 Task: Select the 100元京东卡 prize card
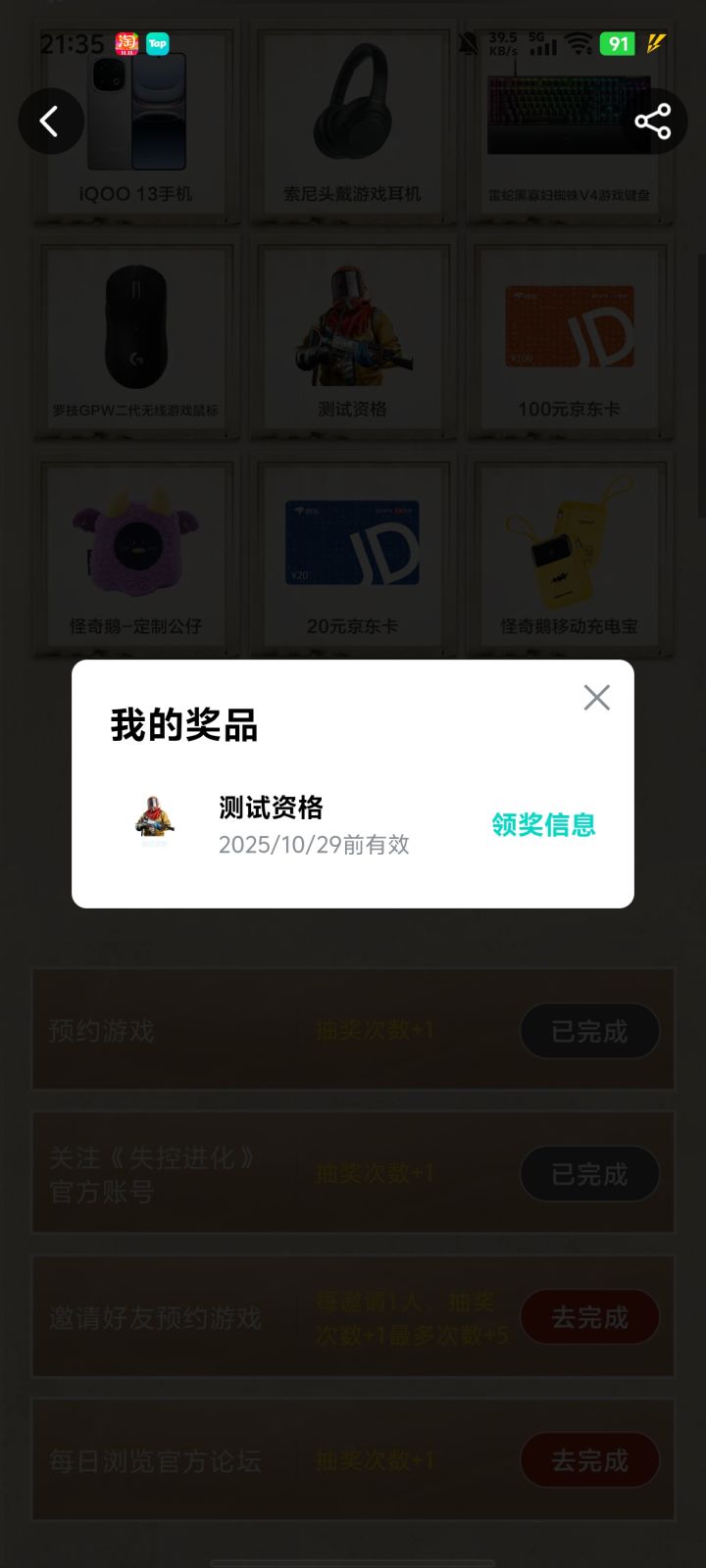pyautogui.click(x=569, y=328)
